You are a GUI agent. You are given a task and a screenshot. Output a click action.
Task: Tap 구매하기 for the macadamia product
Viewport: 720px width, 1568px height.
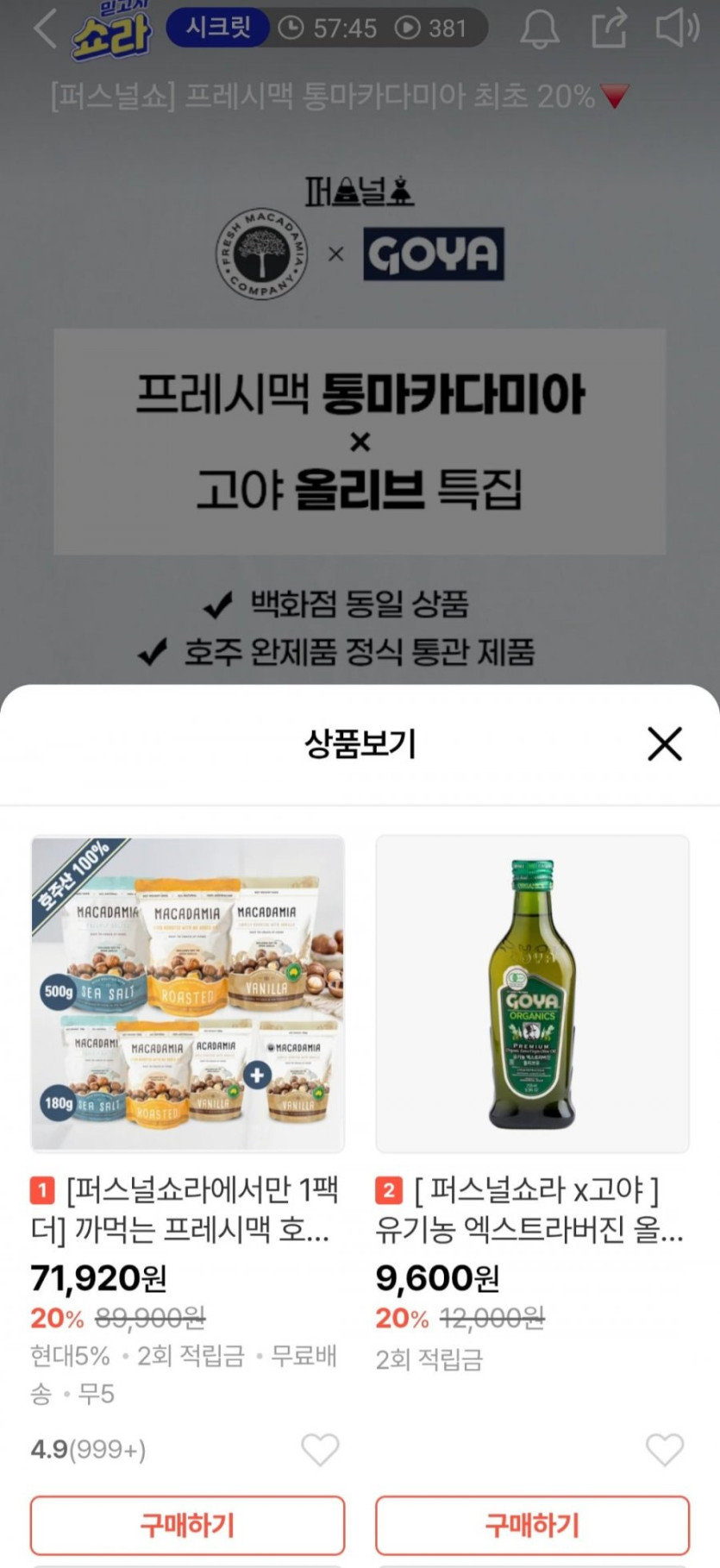click(188, 1525)
